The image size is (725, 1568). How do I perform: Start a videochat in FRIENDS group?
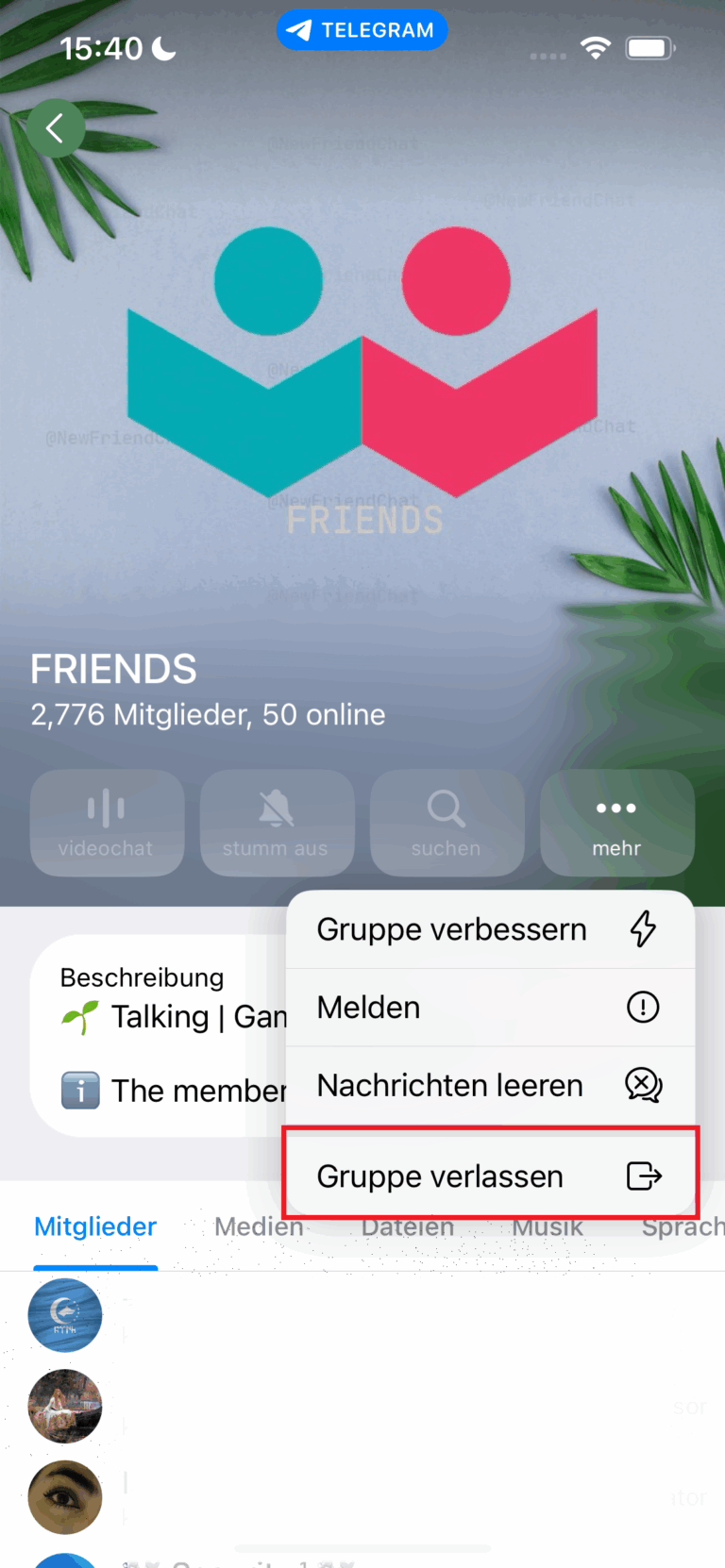pos(107,822)
